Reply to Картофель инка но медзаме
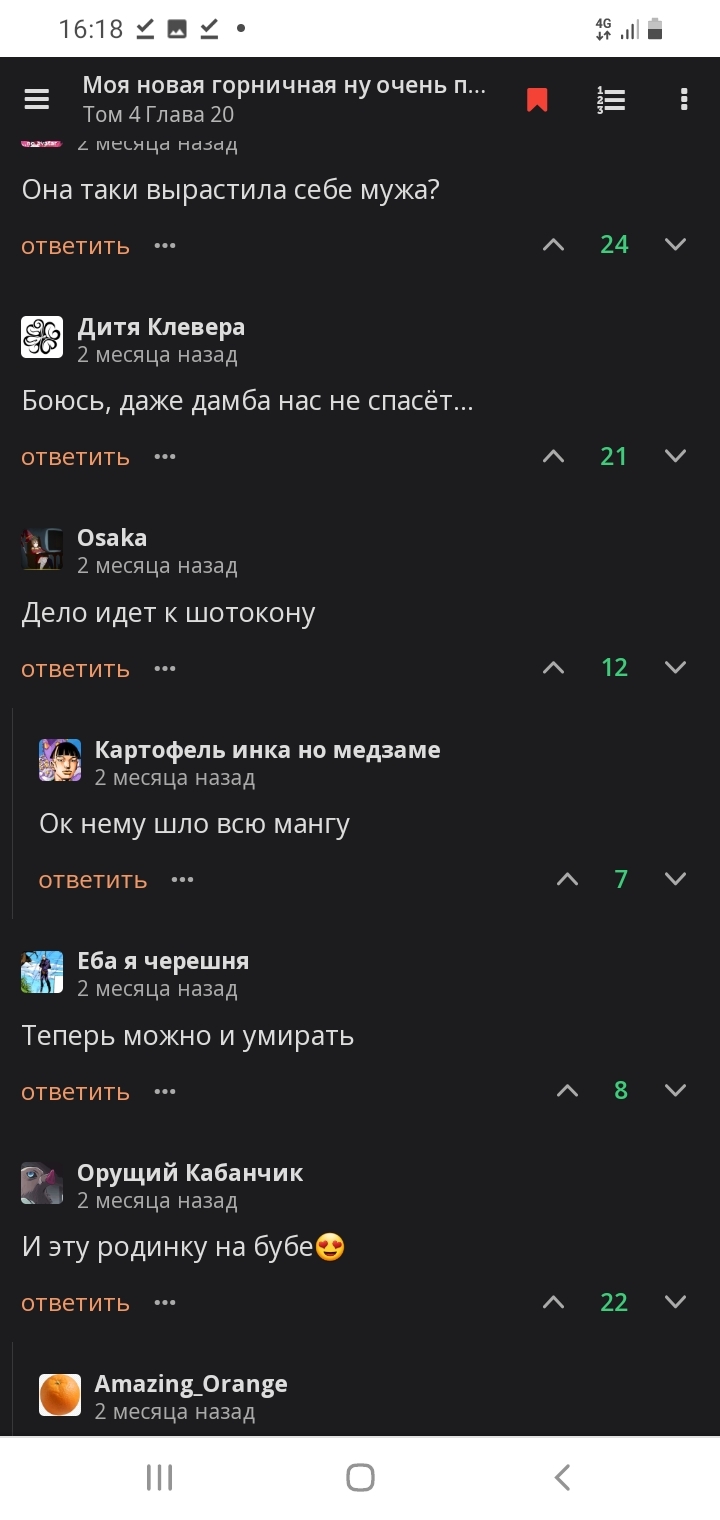Image resolution: width=720 pixels, height=1520 pixels. [93, 880]
